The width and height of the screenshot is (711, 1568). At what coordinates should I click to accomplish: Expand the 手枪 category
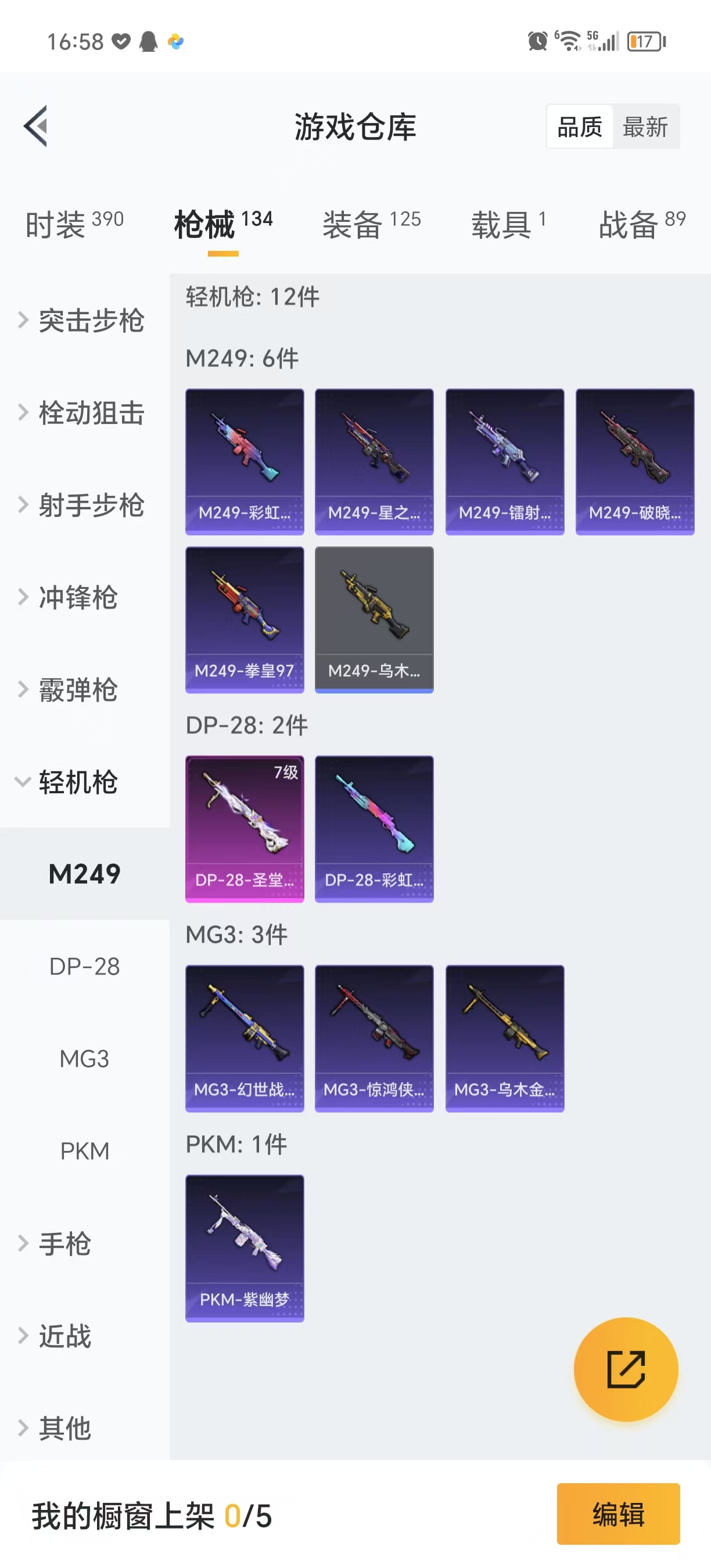click(64, 1243)
